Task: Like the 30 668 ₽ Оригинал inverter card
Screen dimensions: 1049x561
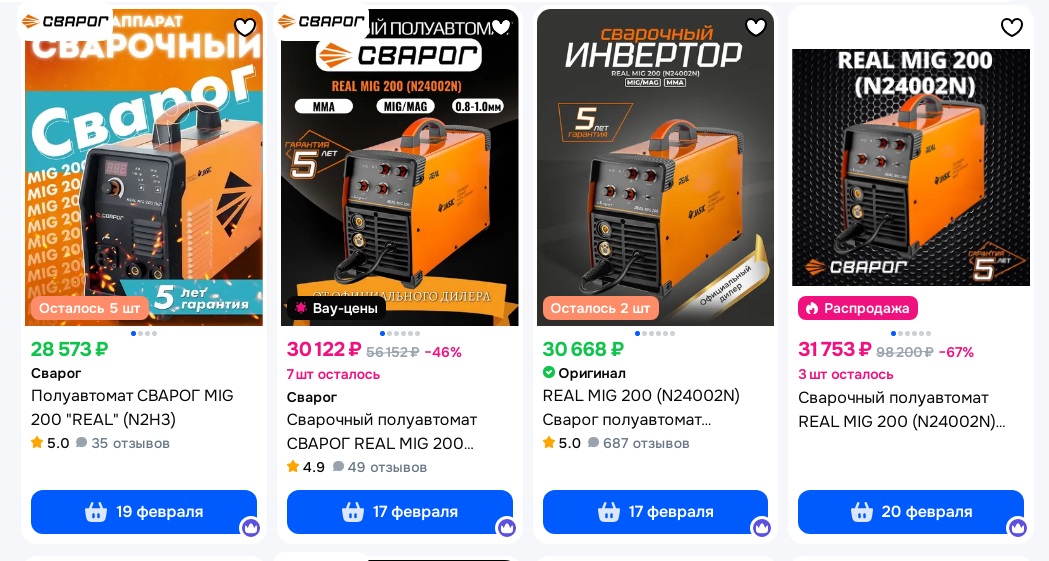Action: click(756, 27)
